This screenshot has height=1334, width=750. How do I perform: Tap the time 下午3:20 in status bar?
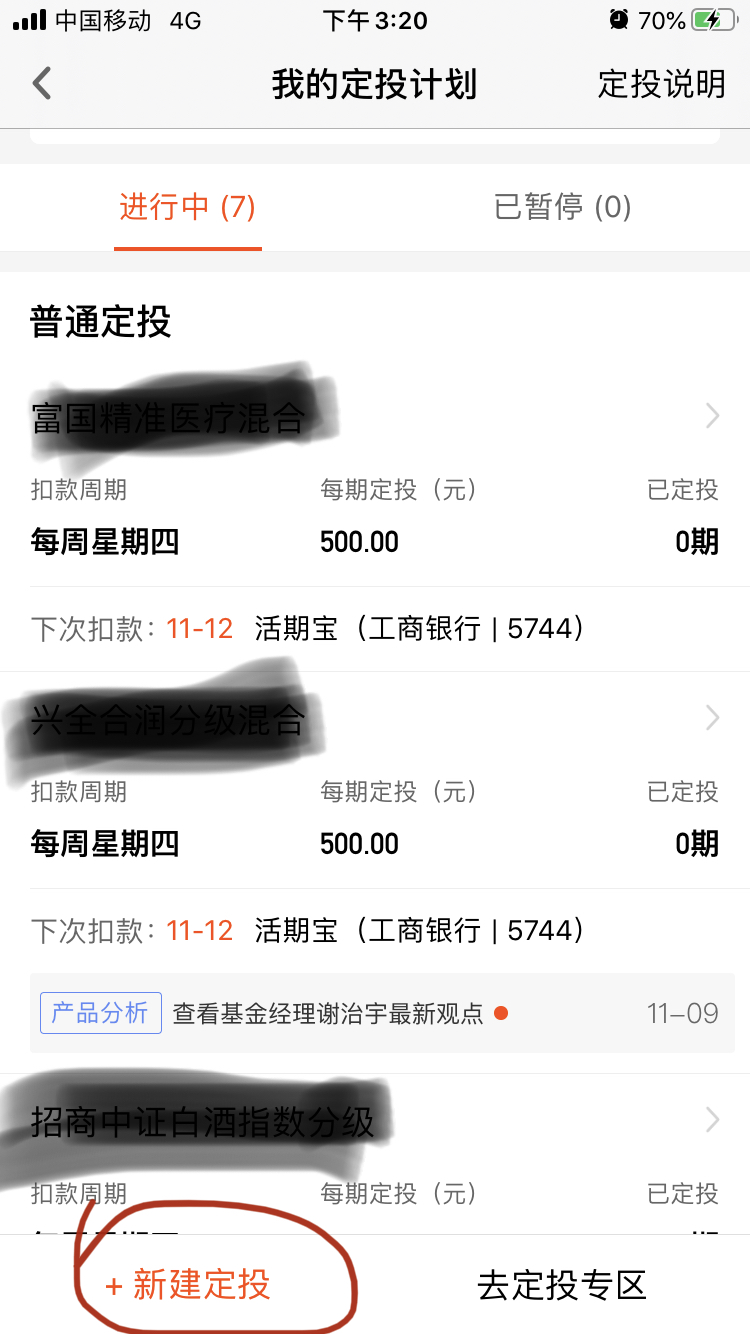coord(374,19)
